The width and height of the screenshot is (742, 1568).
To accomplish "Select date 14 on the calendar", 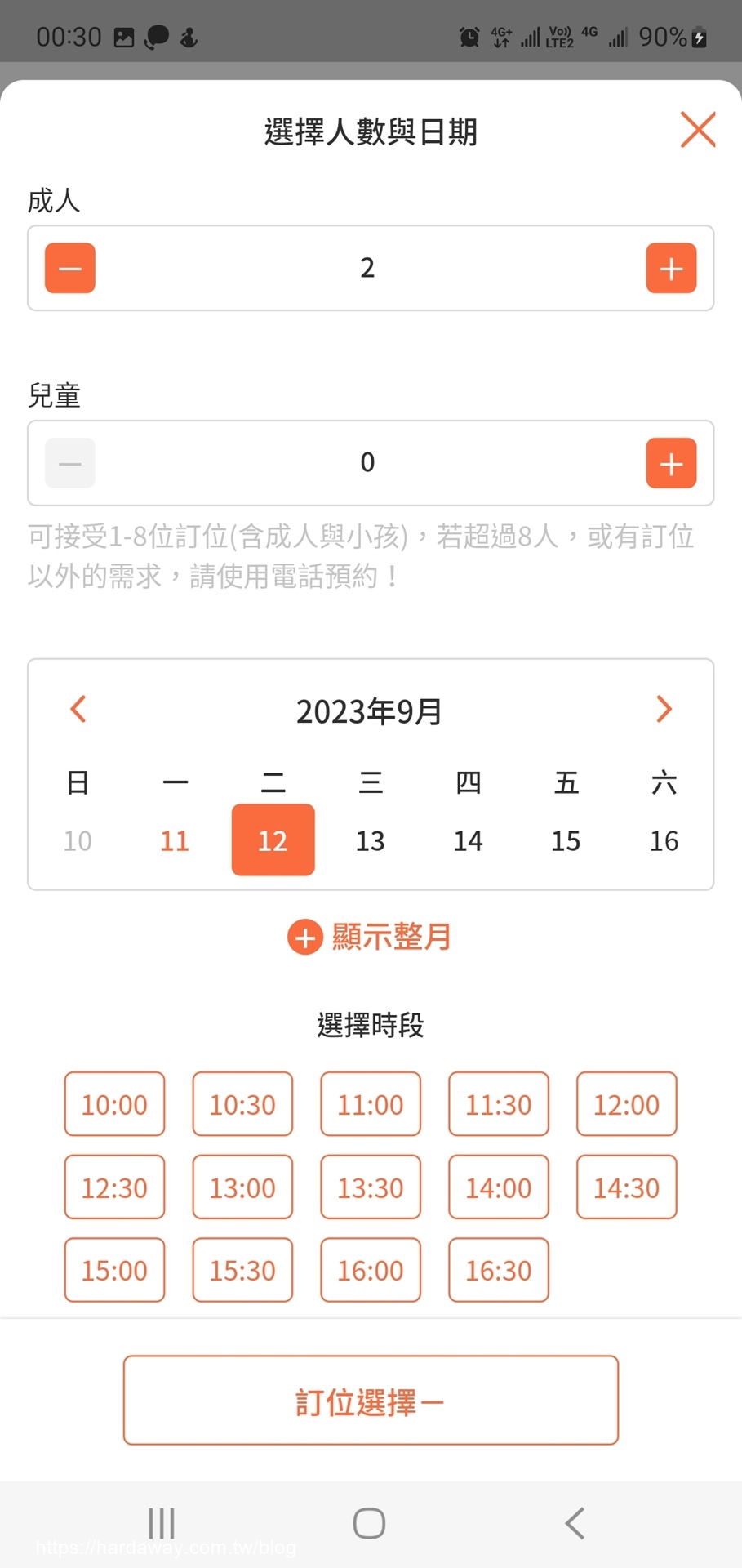I will click(x=469, y=840).
